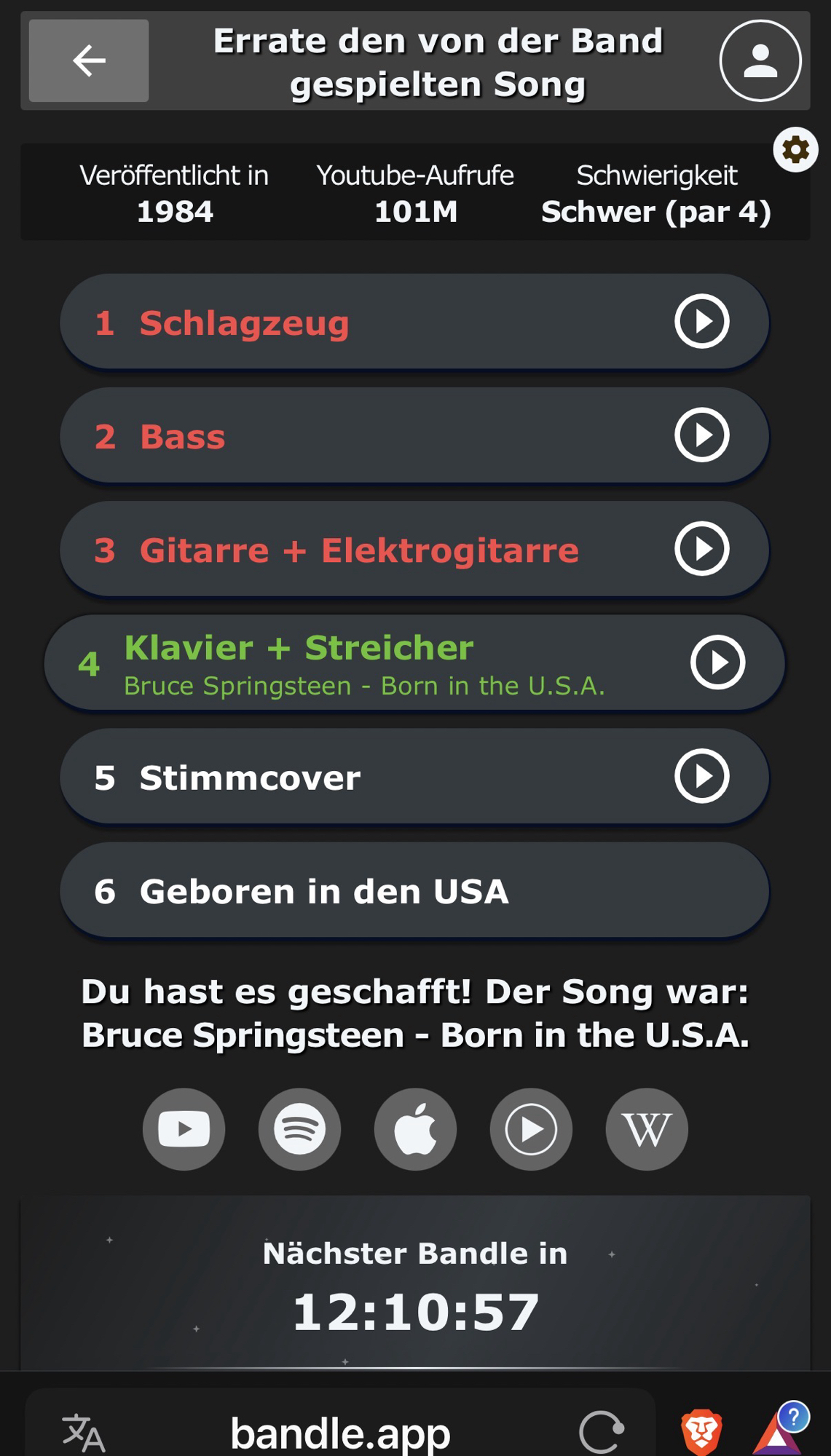Play the Schlagzeug track

pos(701,321)
